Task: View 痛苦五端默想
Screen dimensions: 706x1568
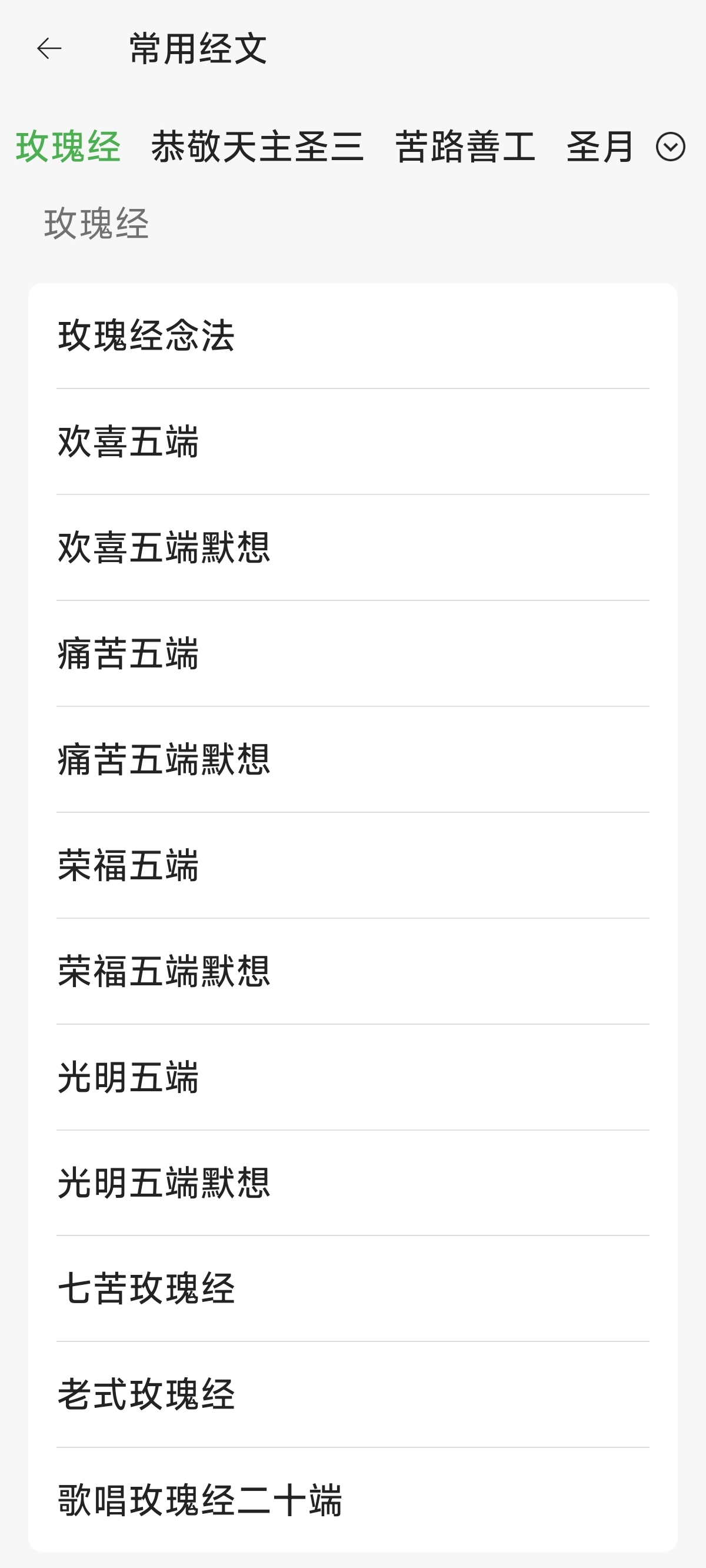Action: 352,759
